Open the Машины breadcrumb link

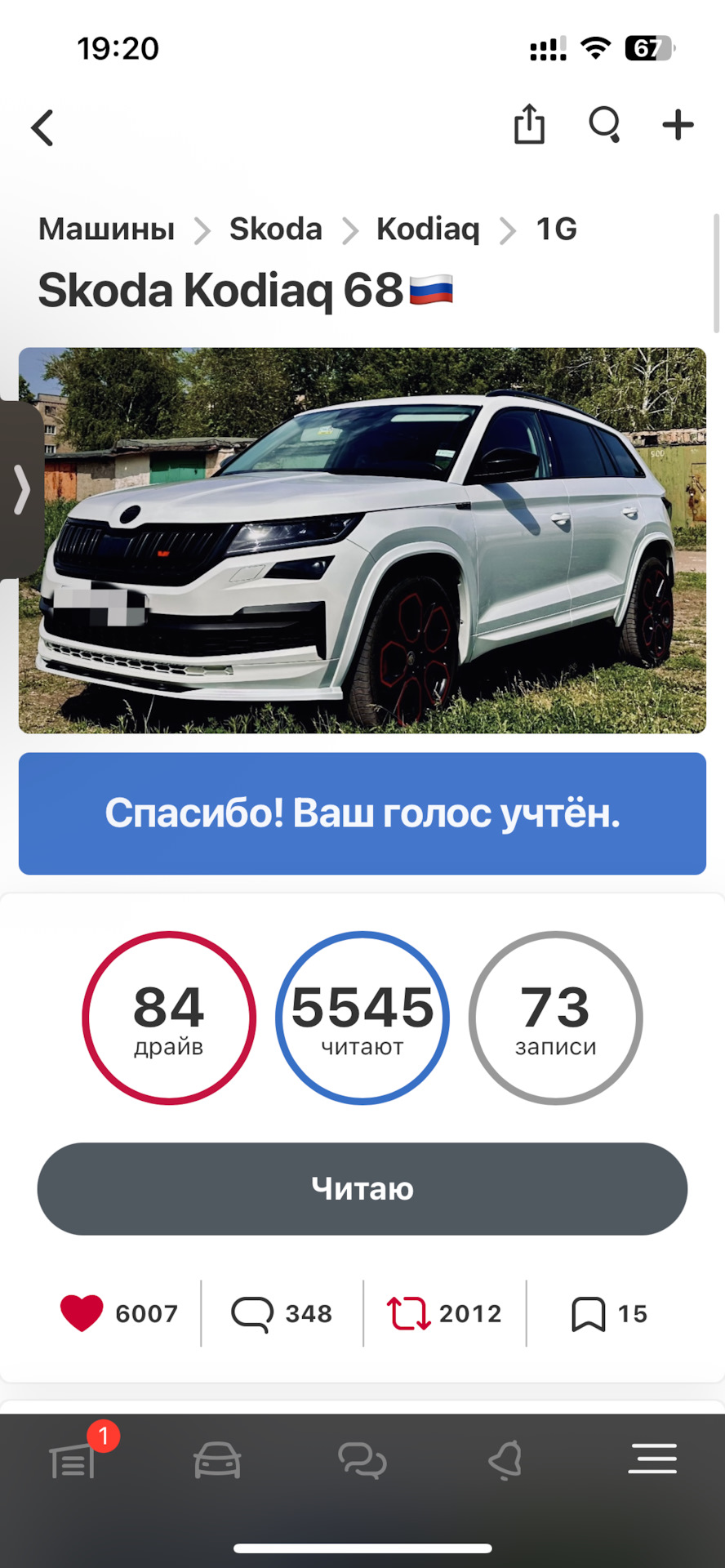tap(106, 229)
